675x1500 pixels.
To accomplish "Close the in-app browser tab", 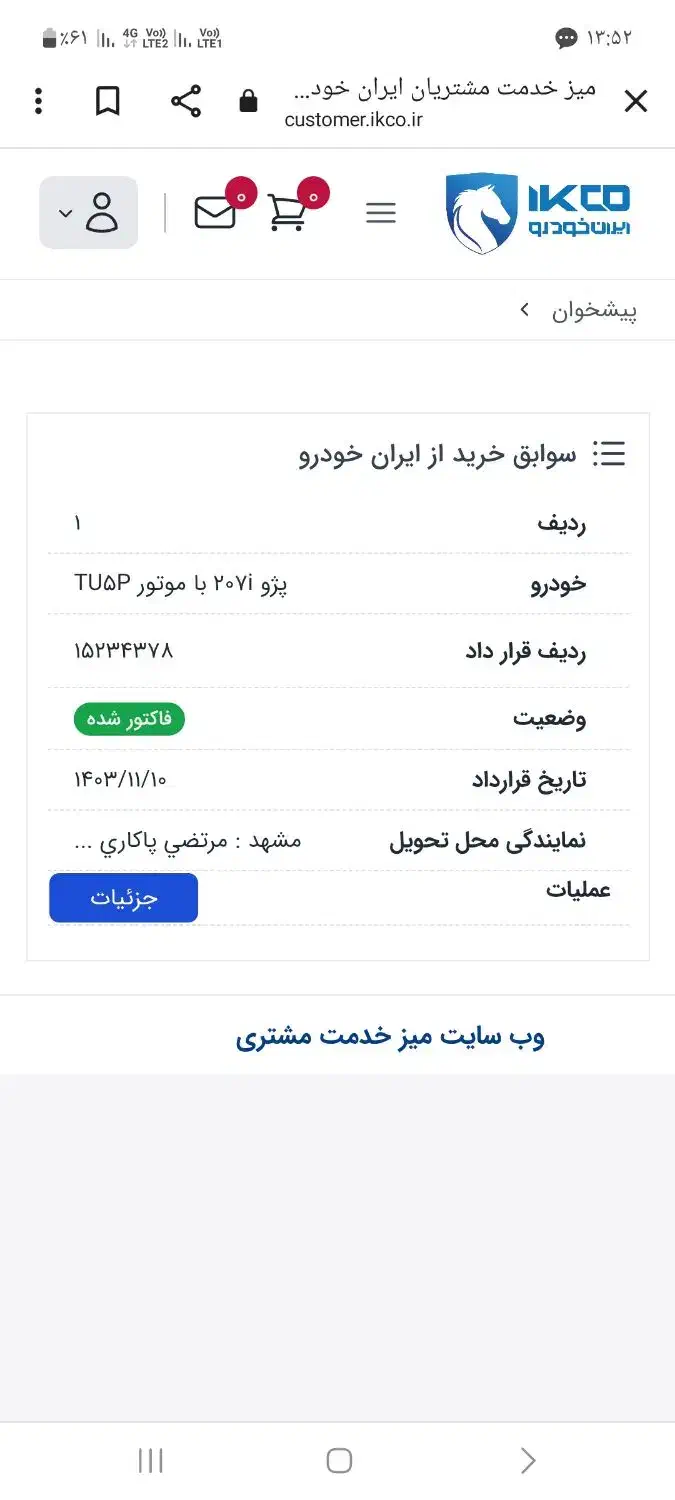I will [x=636, y=101].
